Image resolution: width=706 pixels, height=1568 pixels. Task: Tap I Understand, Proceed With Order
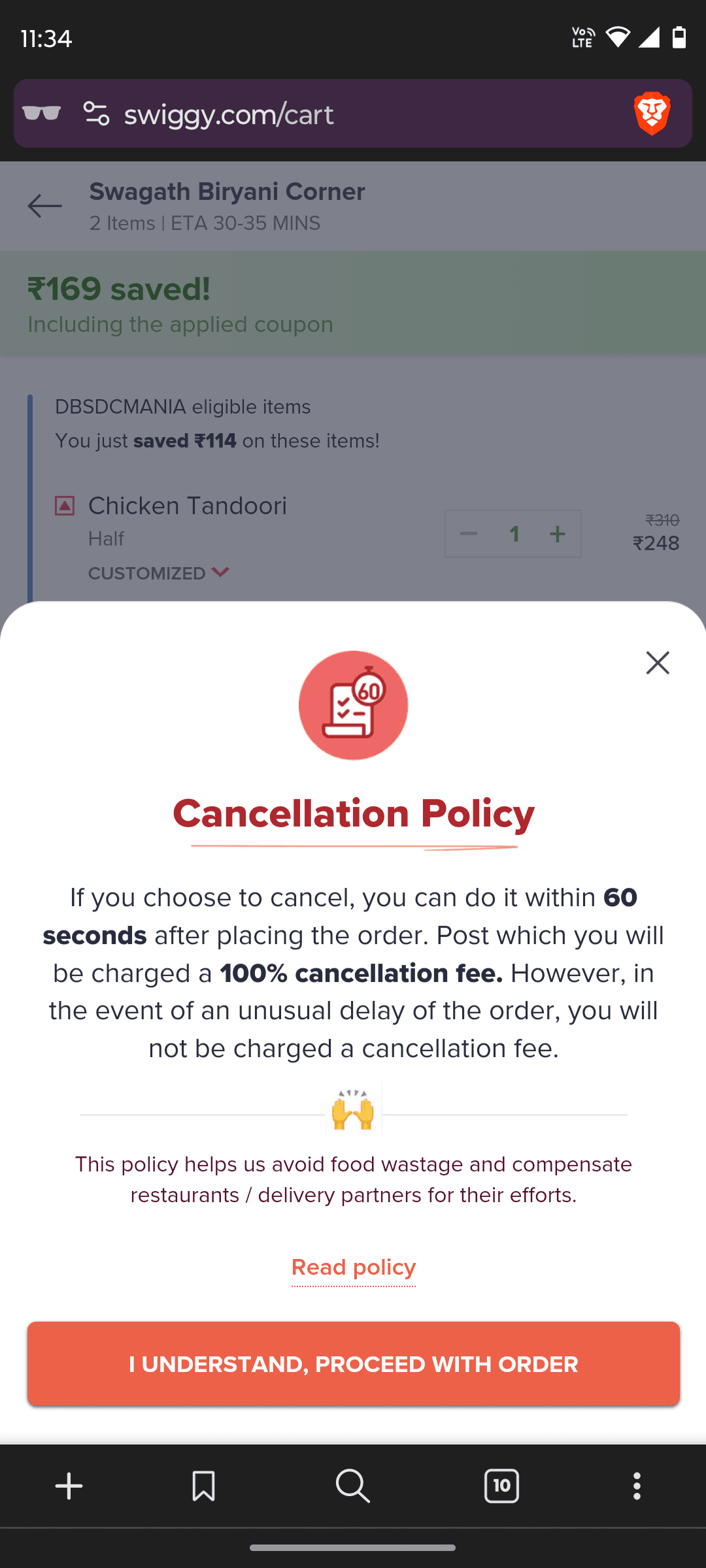354,1364
